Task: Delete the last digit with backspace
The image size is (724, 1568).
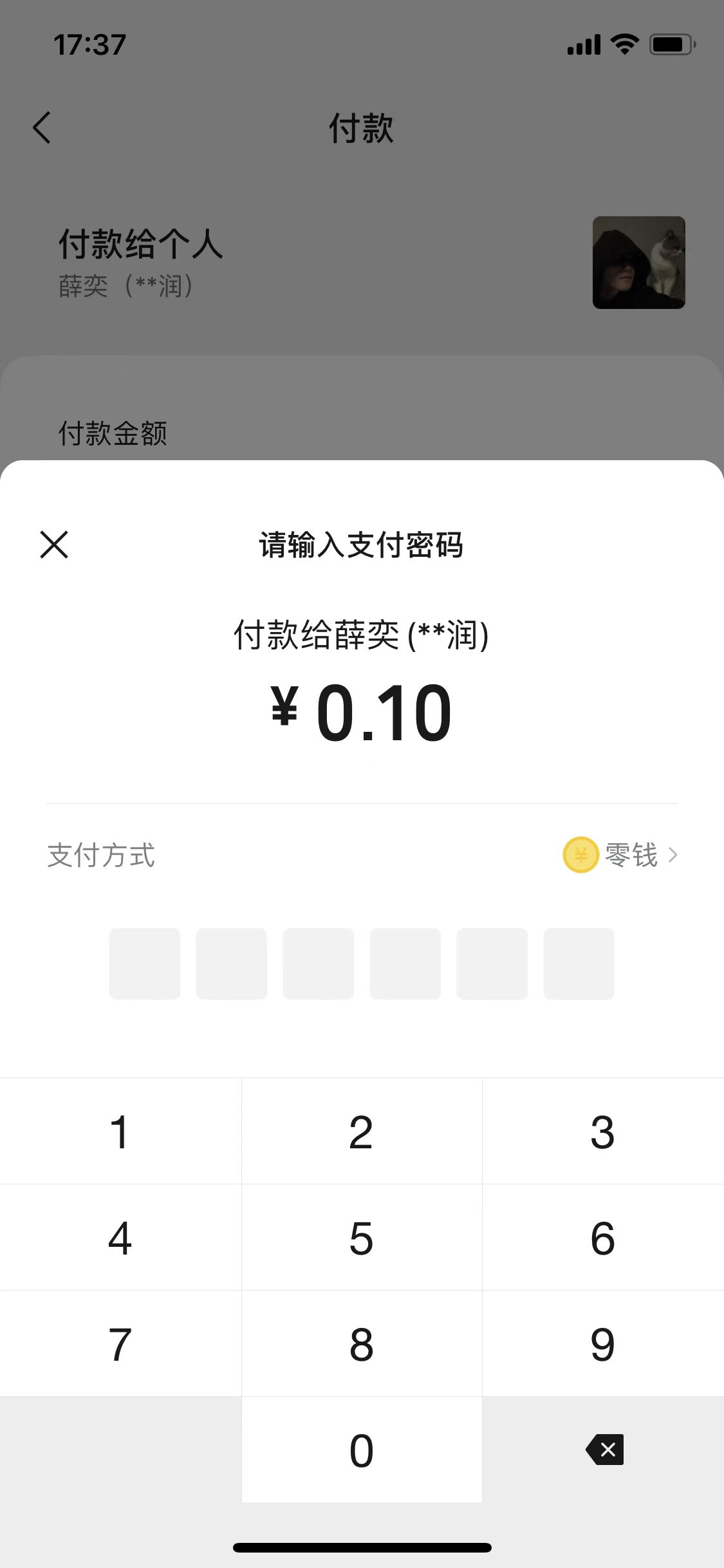Action: (605, 1450)
